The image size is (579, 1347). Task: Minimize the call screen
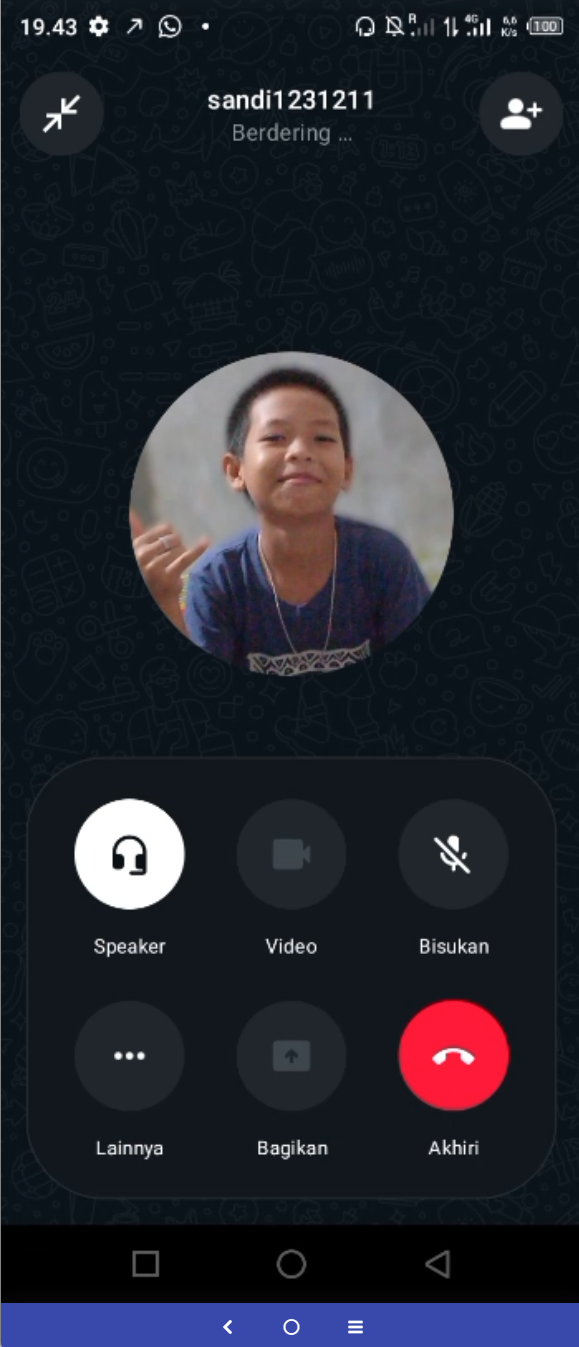pos(62,114)
